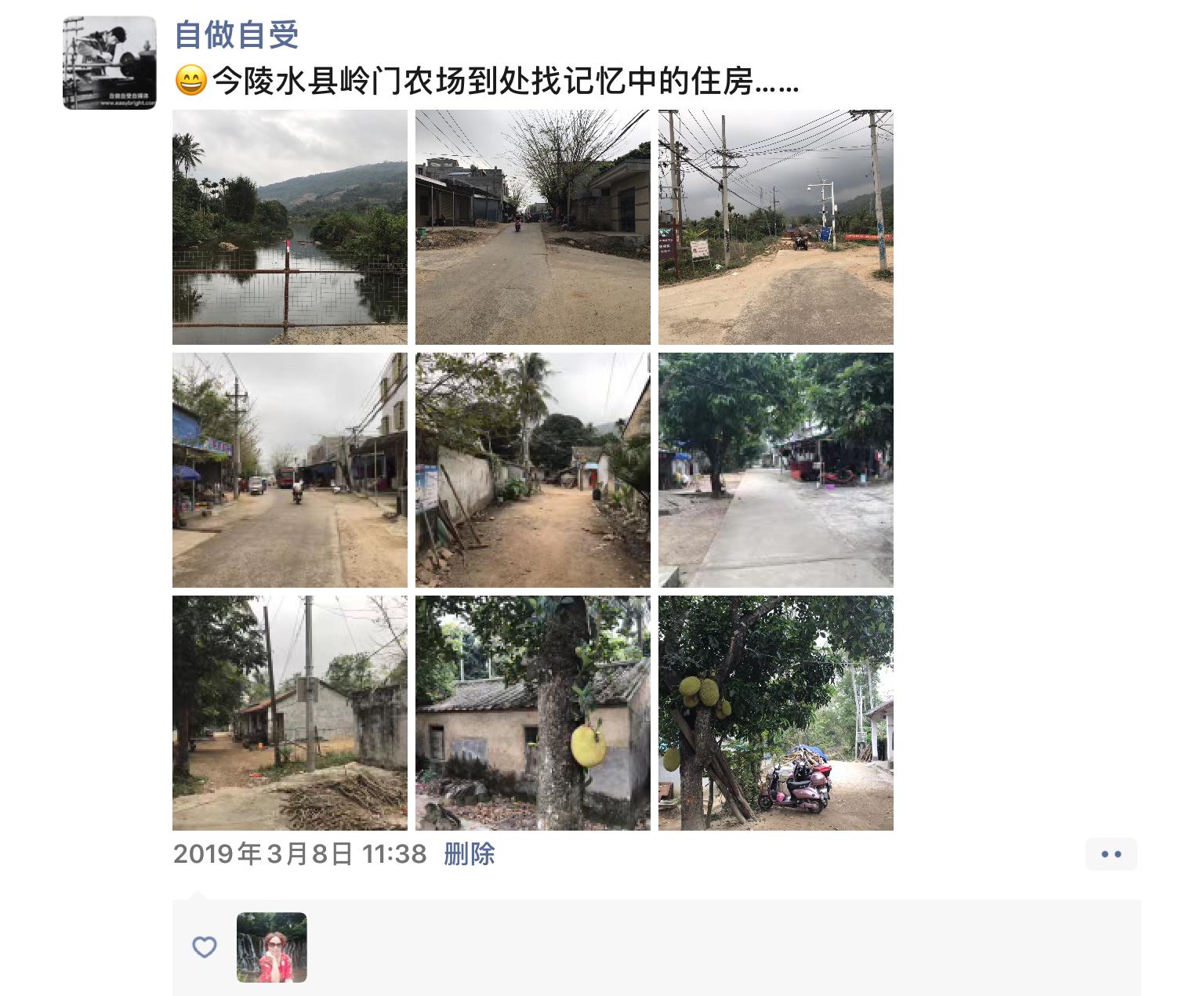The image size is (1204, 996).
Task: View the photo of road with bare tree
Action: pos(532,227)
